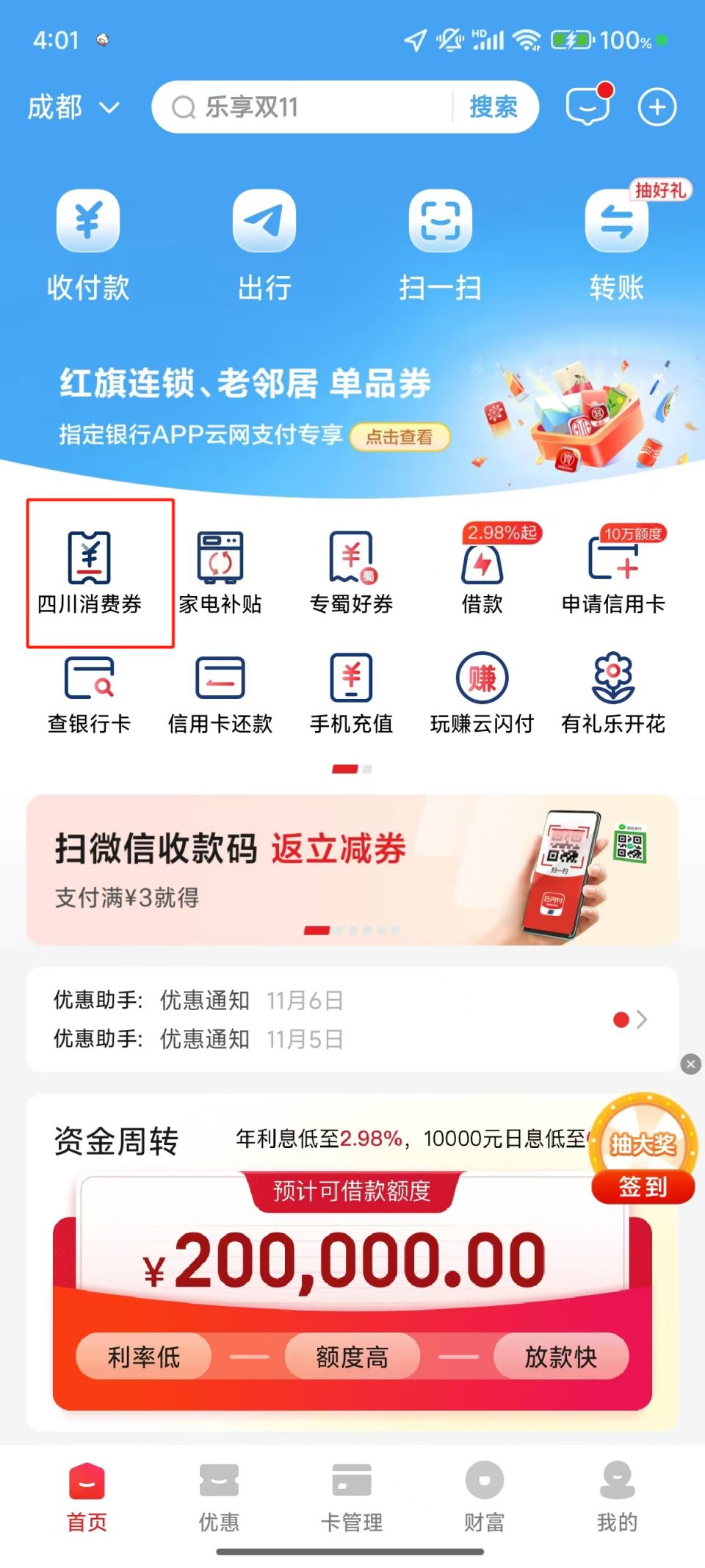
Task: Open 信用卡还款
Action: pyautogui.click(x=220, y=694)
